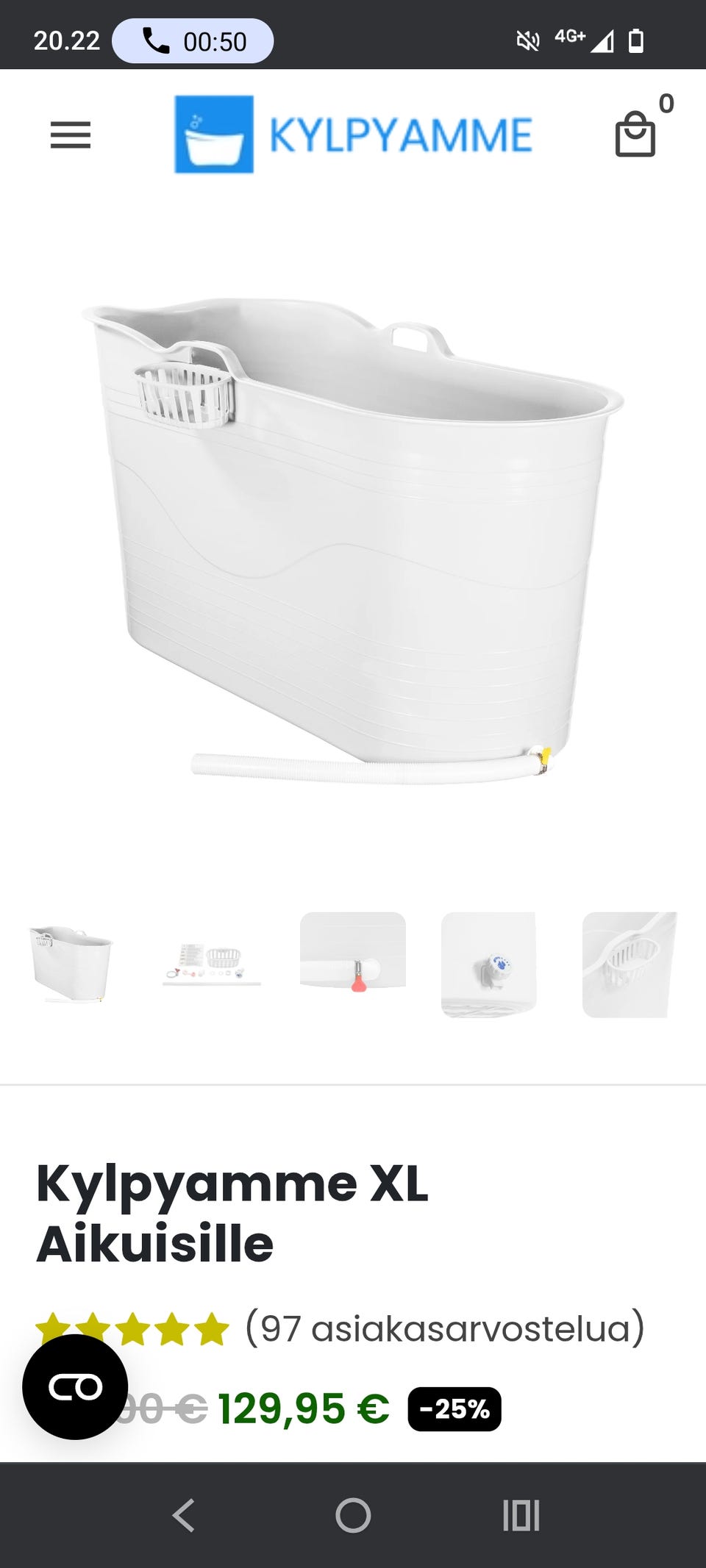Screen dimensions: 706x1568
Task: Select the thumbnail showing included accessories
Action: [212, 964]
